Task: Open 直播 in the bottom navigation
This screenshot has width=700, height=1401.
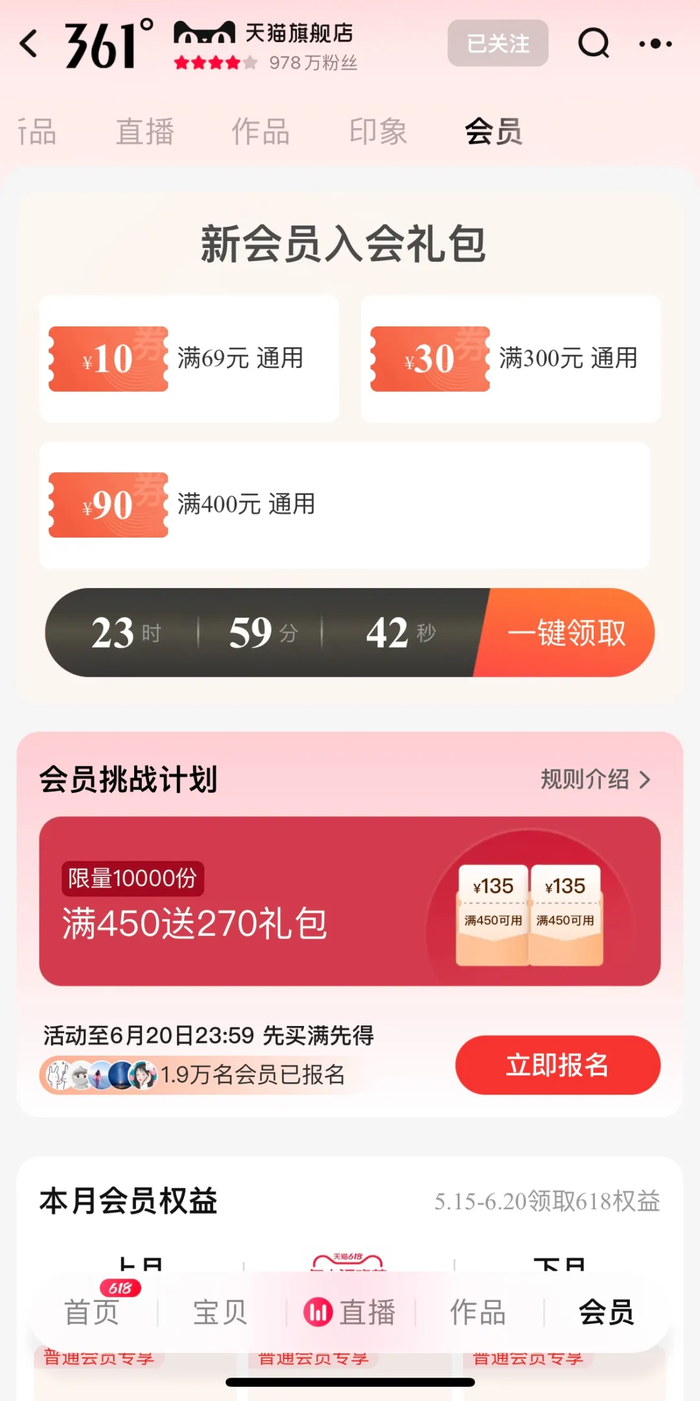Action: point(350,1312)
